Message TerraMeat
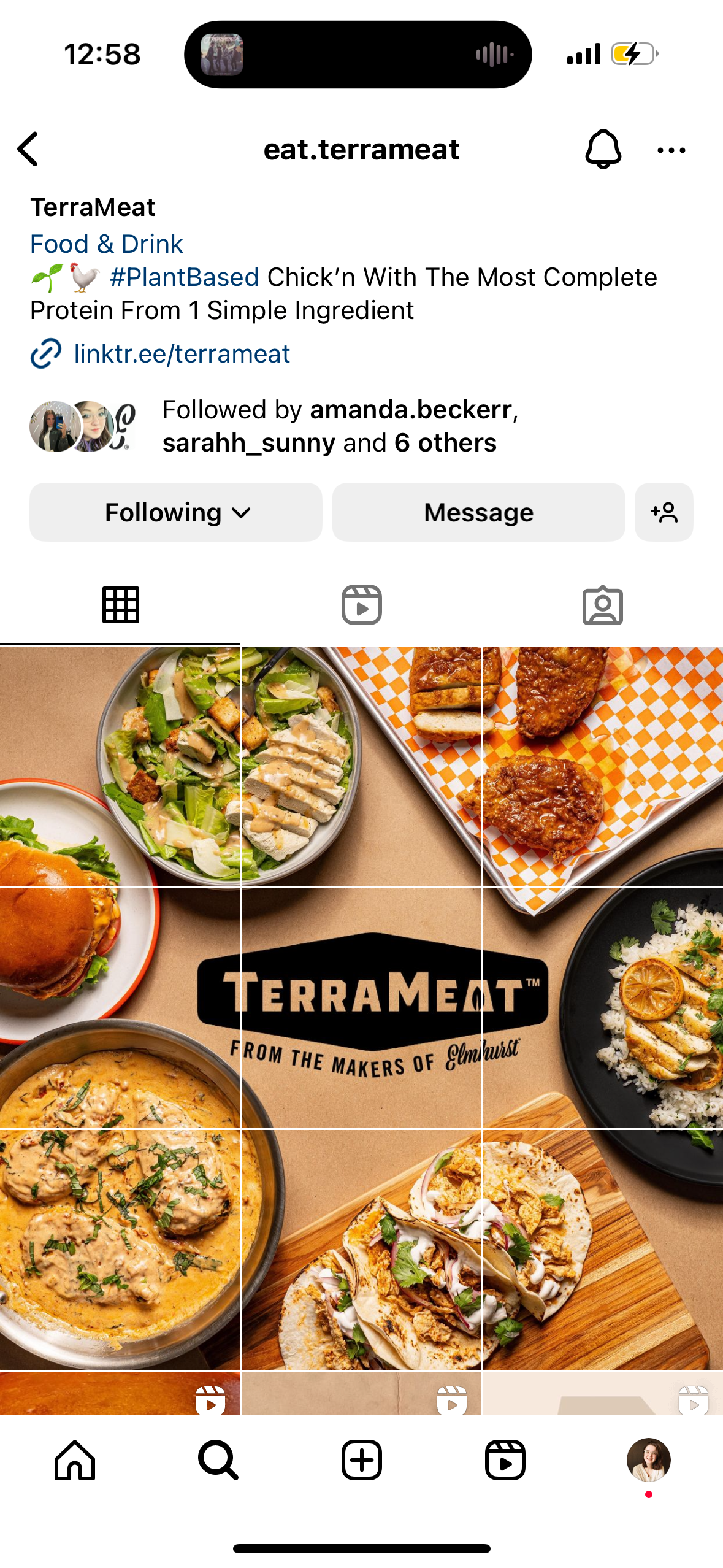The image size is (723, 1568). point(478,512)
